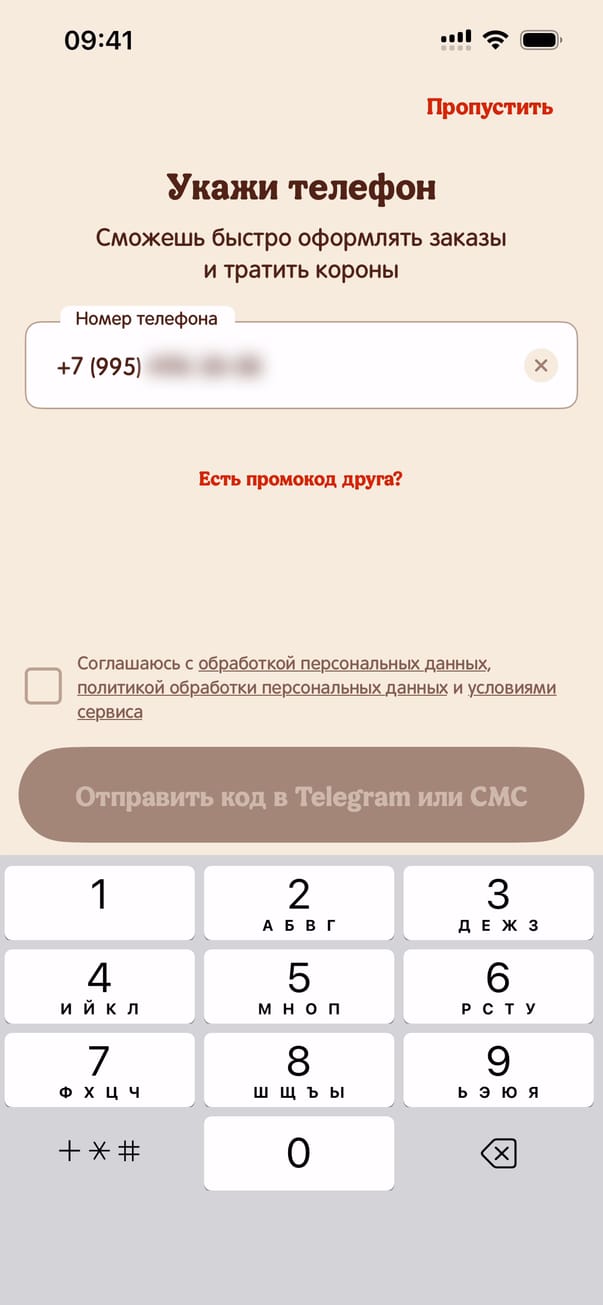The height and width of the screenshot is (1305, 603).
Task: Delete last digit with keypad backspace
Action: pyautogui.click(x=498, y=1154)
